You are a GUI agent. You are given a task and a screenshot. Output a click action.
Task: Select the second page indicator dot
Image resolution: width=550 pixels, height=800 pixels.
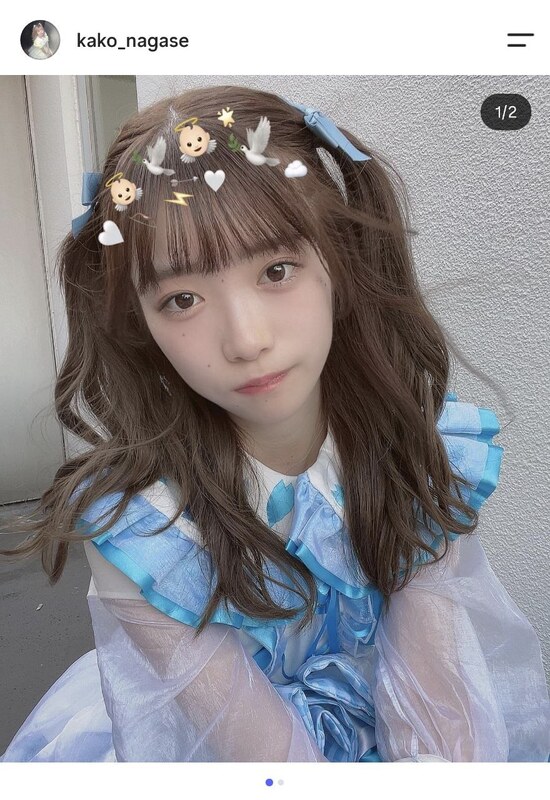[281, 782]
